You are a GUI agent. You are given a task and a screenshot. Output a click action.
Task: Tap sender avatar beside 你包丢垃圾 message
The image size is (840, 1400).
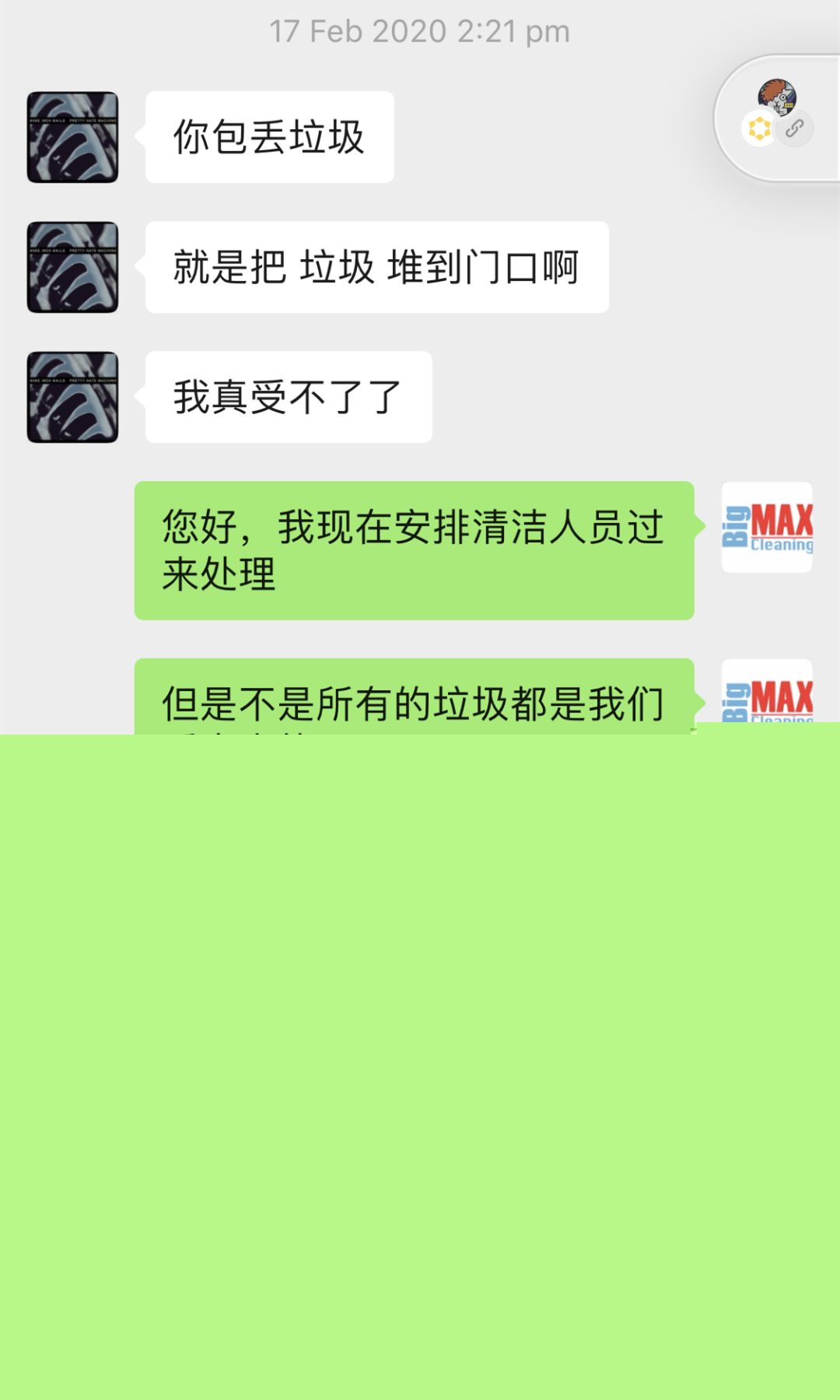[73, 138]
